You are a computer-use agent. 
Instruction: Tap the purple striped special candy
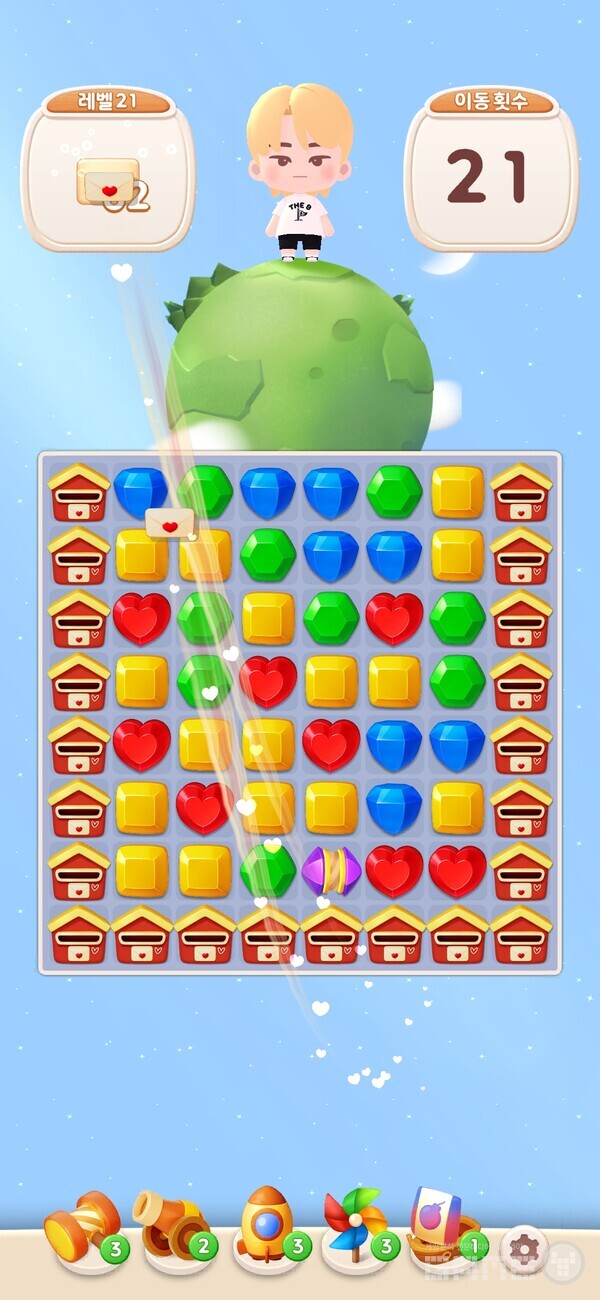click(332, 870)
